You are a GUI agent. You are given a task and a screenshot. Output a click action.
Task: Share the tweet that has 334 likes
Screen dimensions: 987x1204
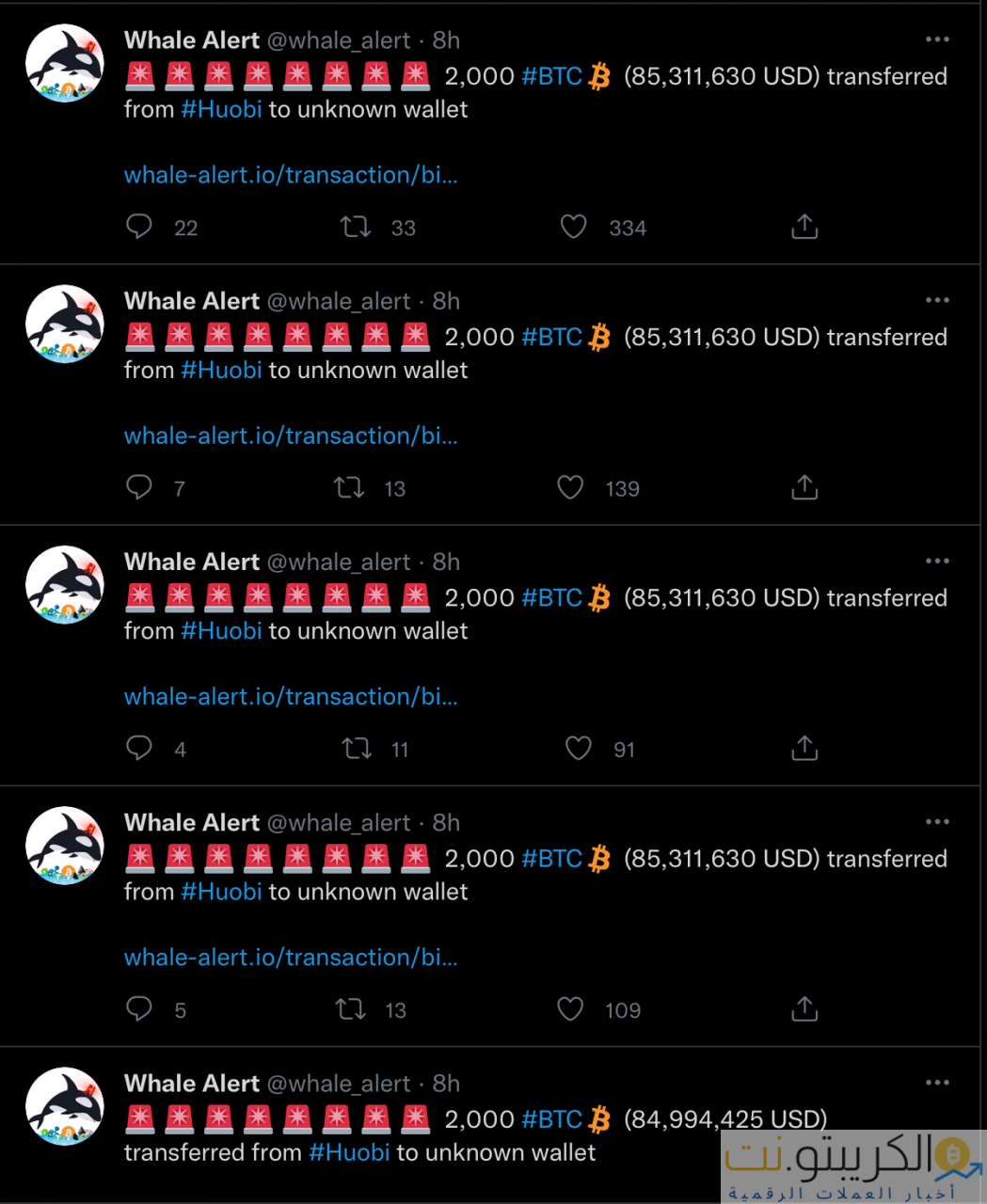click(804, 227)
